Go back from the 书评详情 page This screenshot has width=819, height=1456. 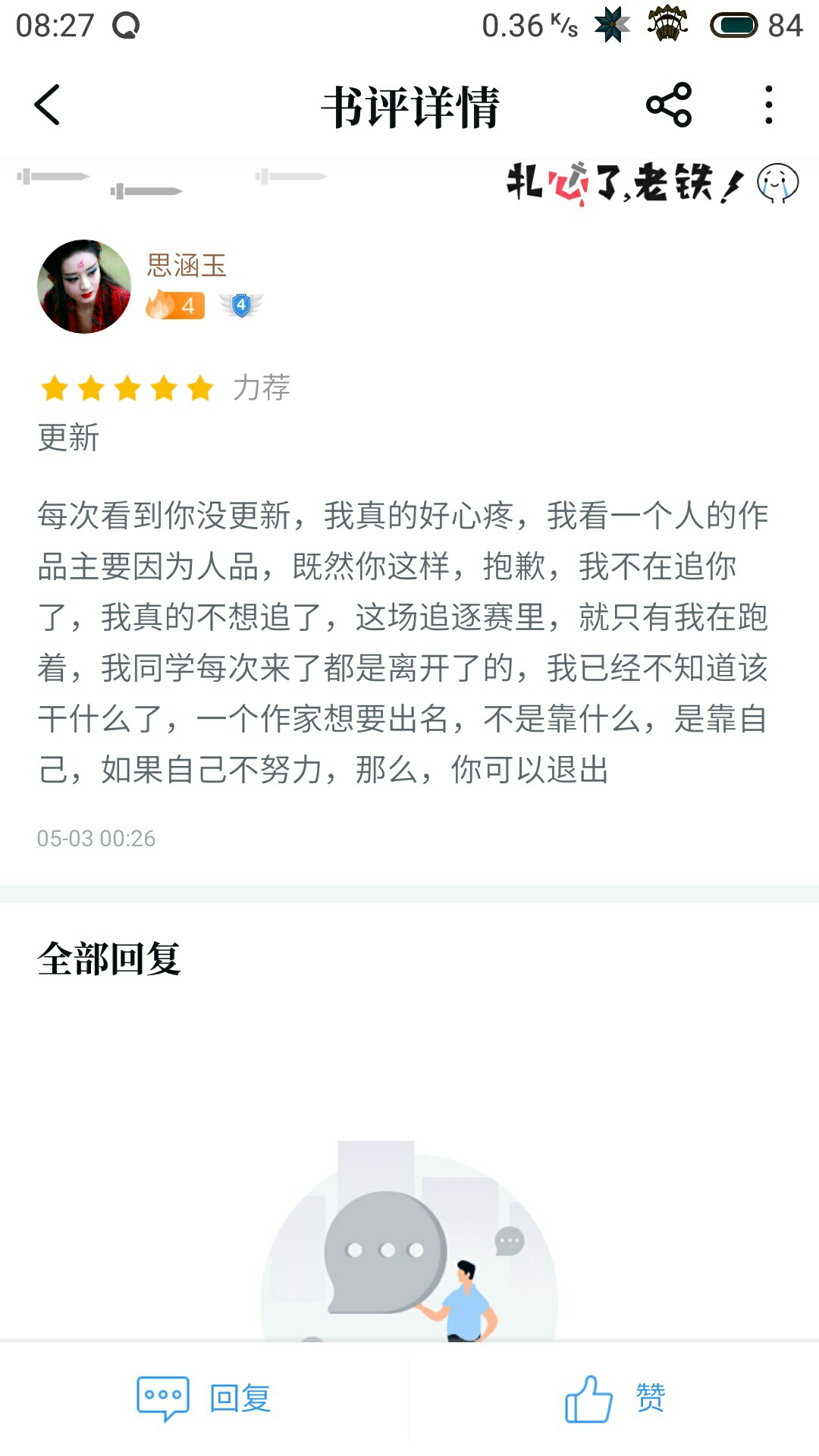47,105
